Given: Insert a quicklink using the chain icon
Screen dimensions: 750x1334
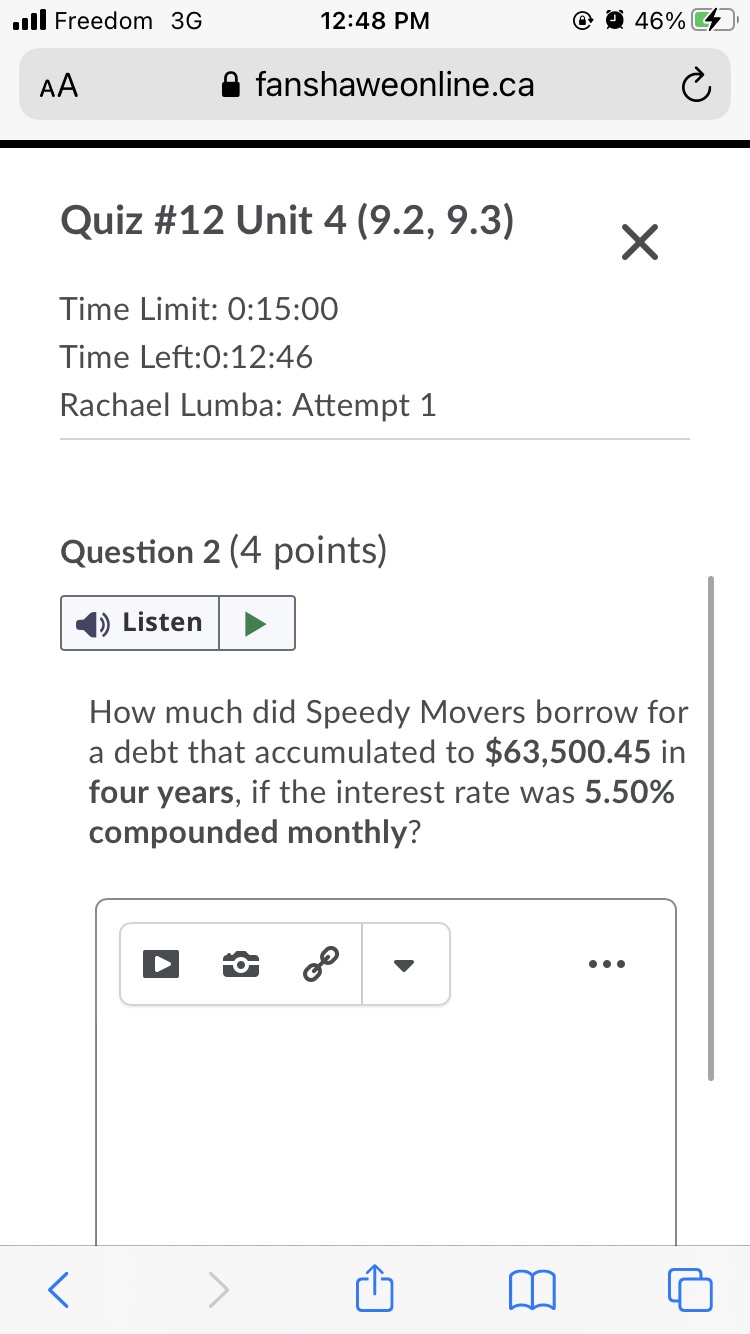Looking at the screenshot, I should coord(321,964).
